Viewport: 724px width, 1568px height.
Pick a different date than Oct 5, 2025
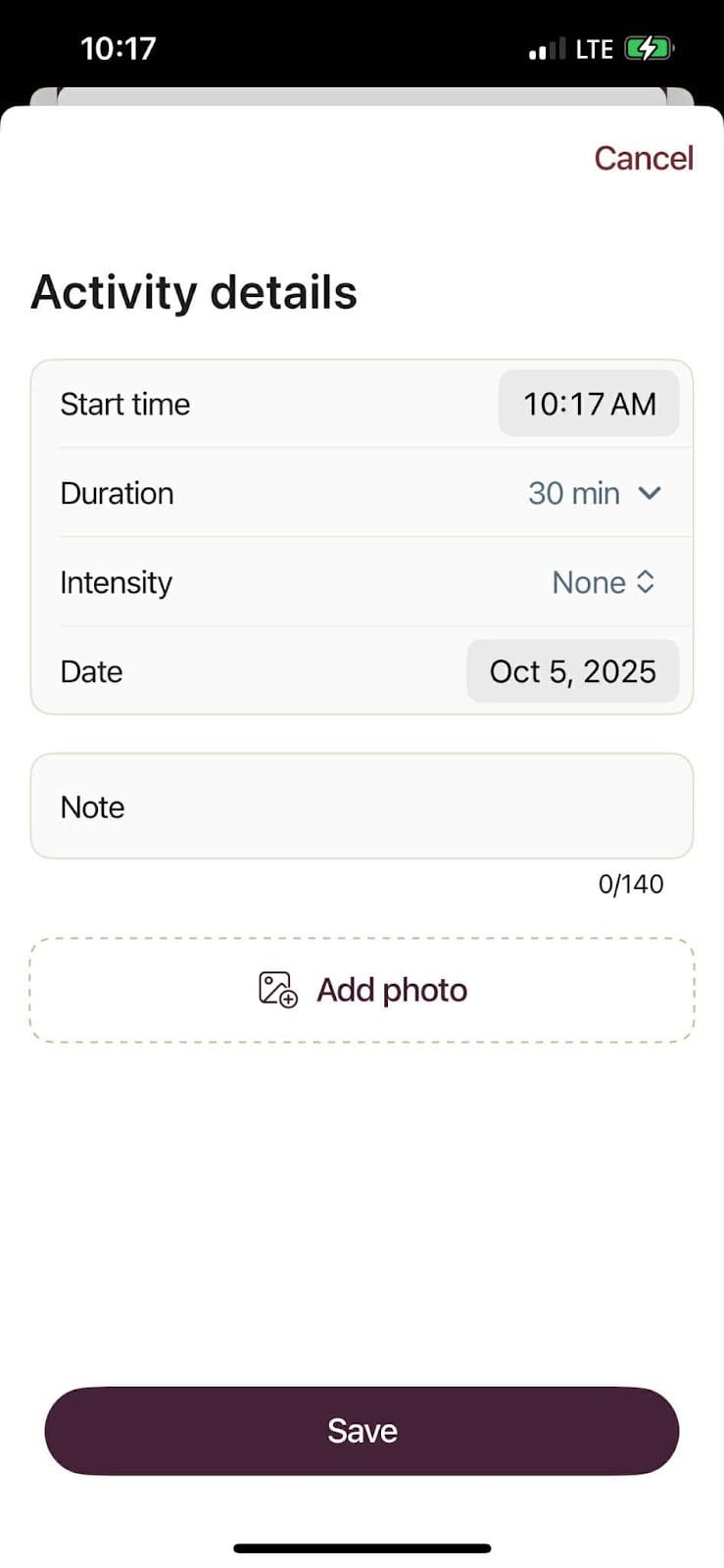pyautogui.click(x=572, y=671)
